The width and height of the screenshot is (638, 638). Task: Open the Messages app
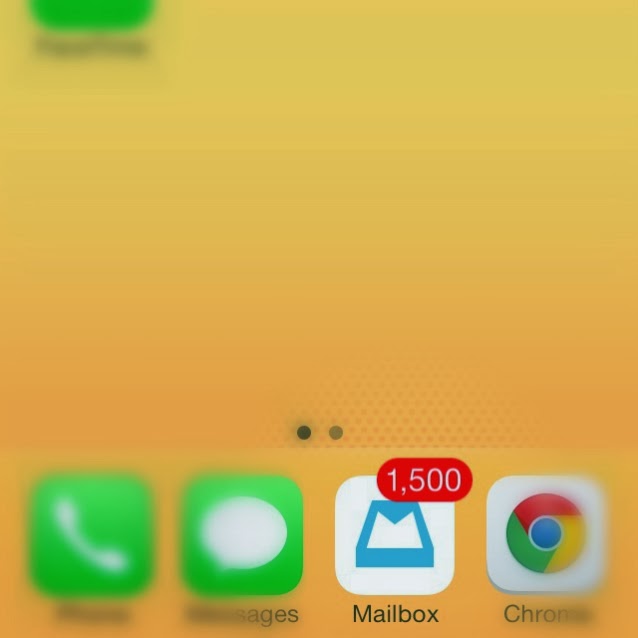click(x=242, y=536)
